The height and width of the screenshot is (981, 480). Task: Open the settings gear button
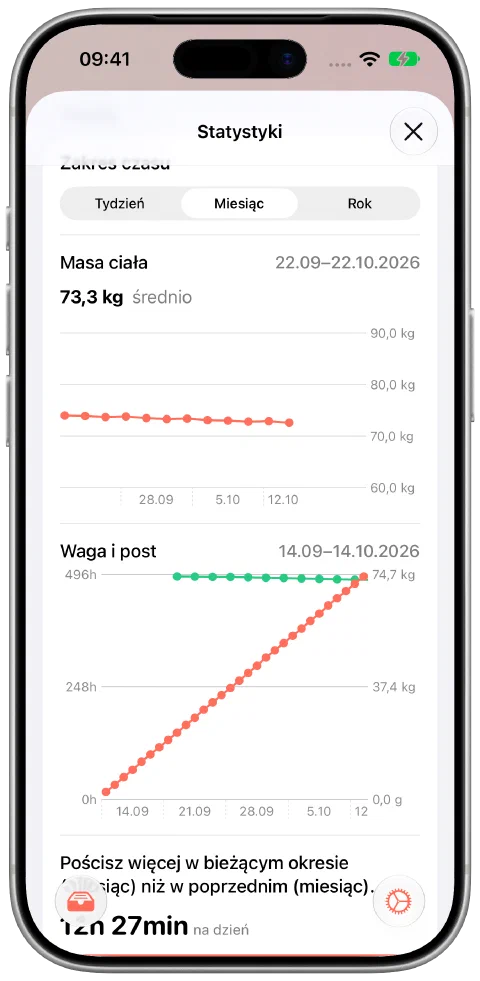point(399,902)
